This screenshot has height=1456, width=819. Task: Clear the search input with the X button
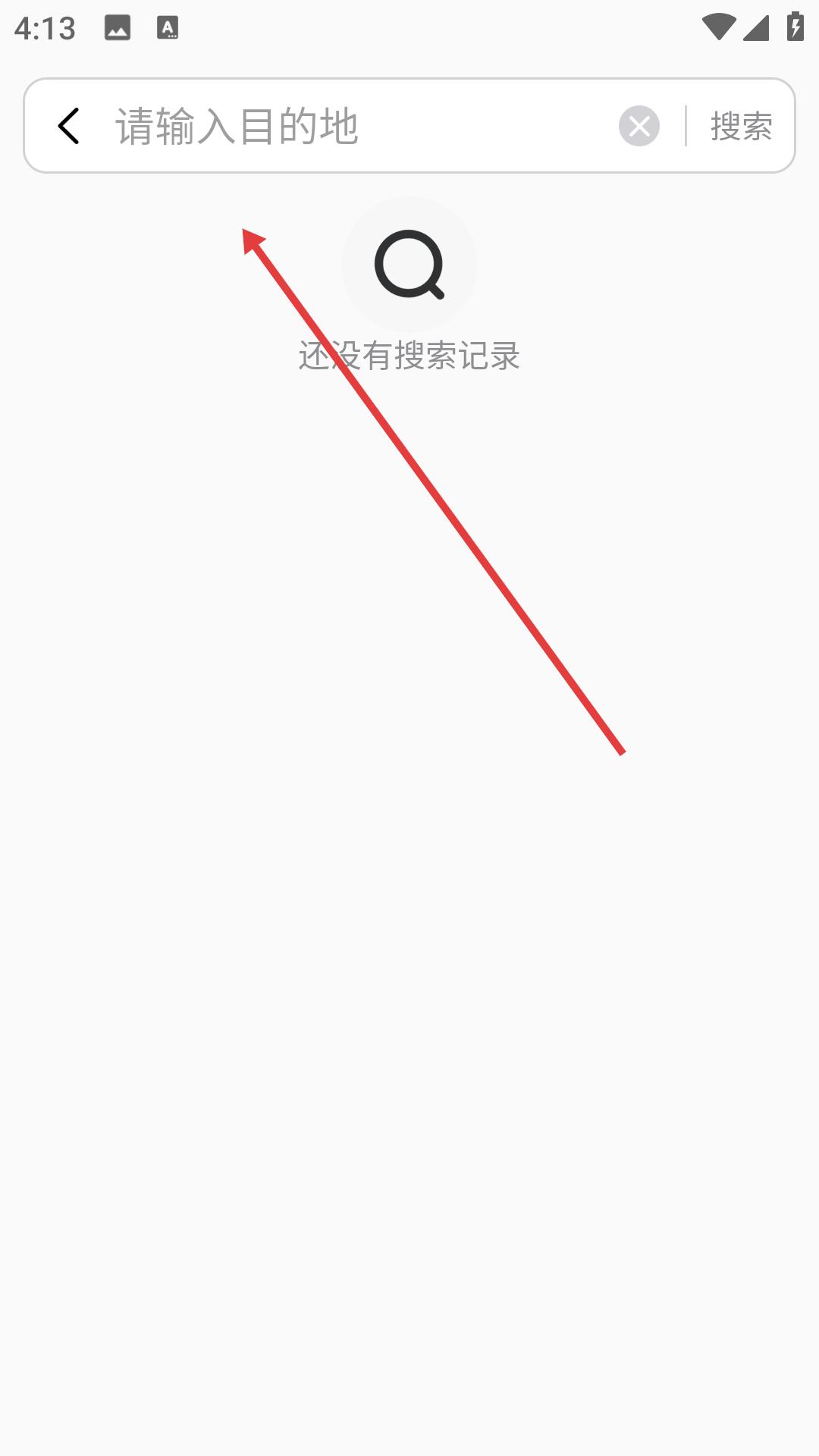[639, 126]
